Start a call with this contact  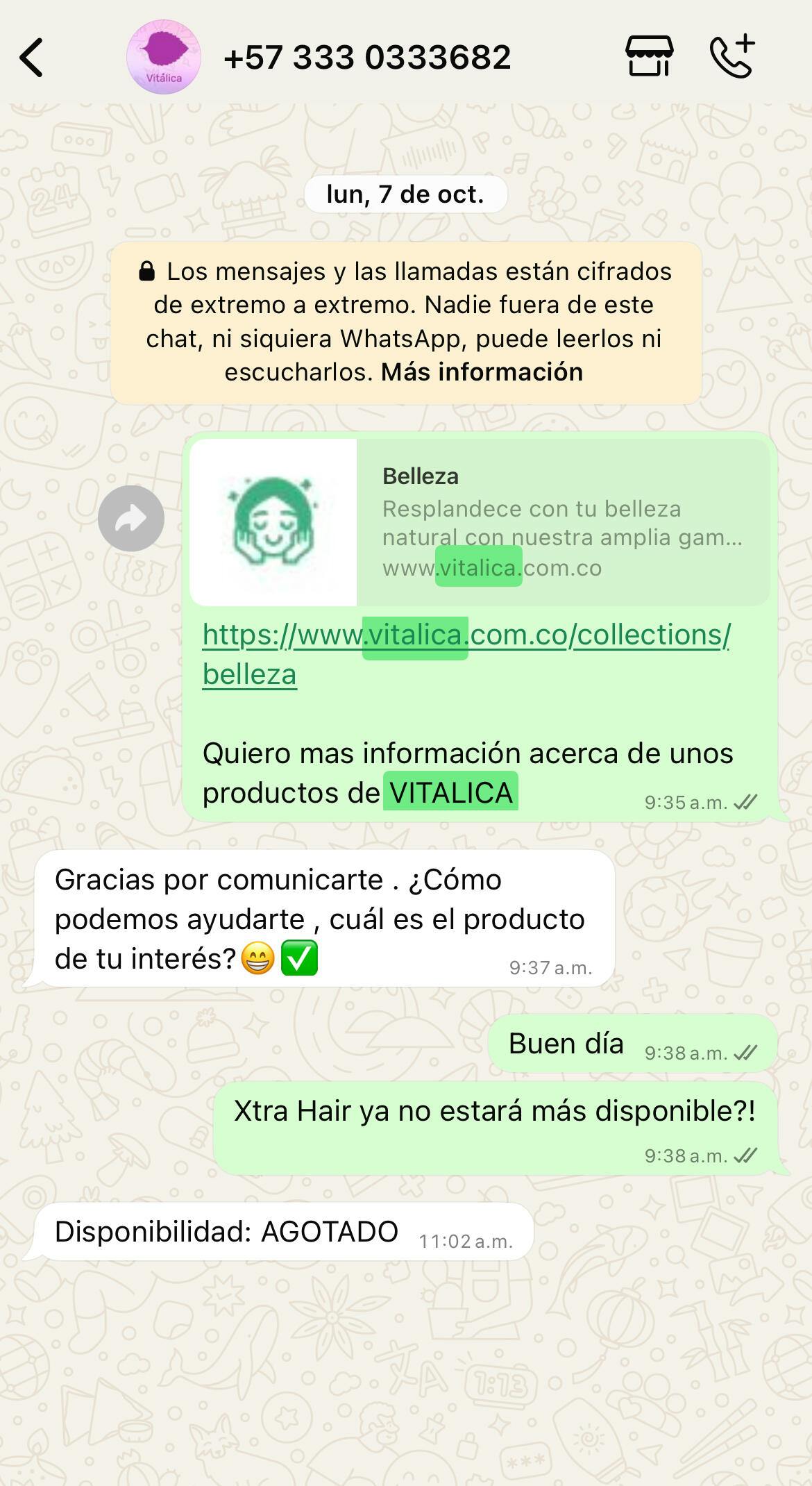(x=732, y=56)
